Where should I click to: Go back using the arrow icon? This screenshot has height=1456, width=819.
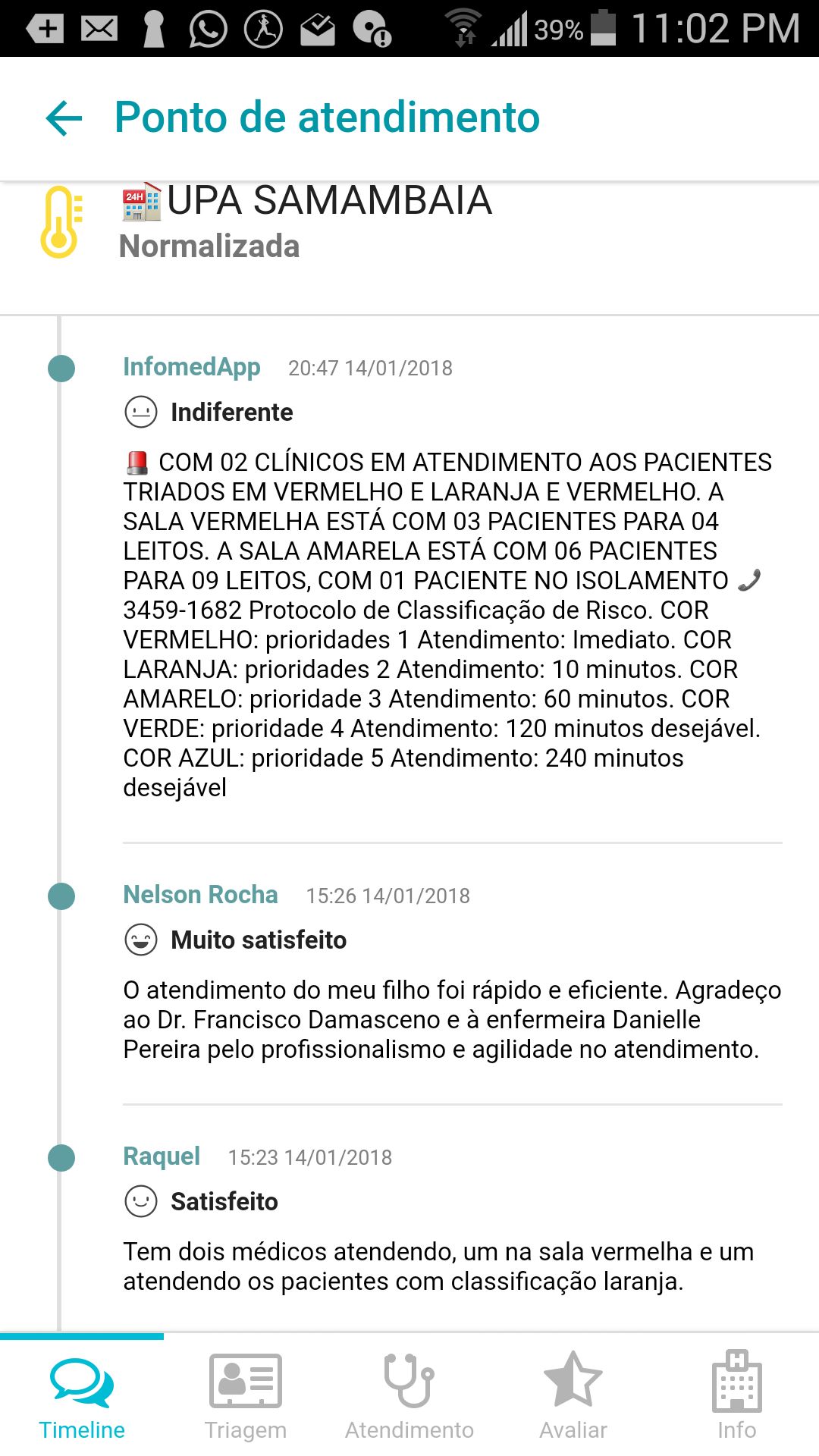point(64,118)
